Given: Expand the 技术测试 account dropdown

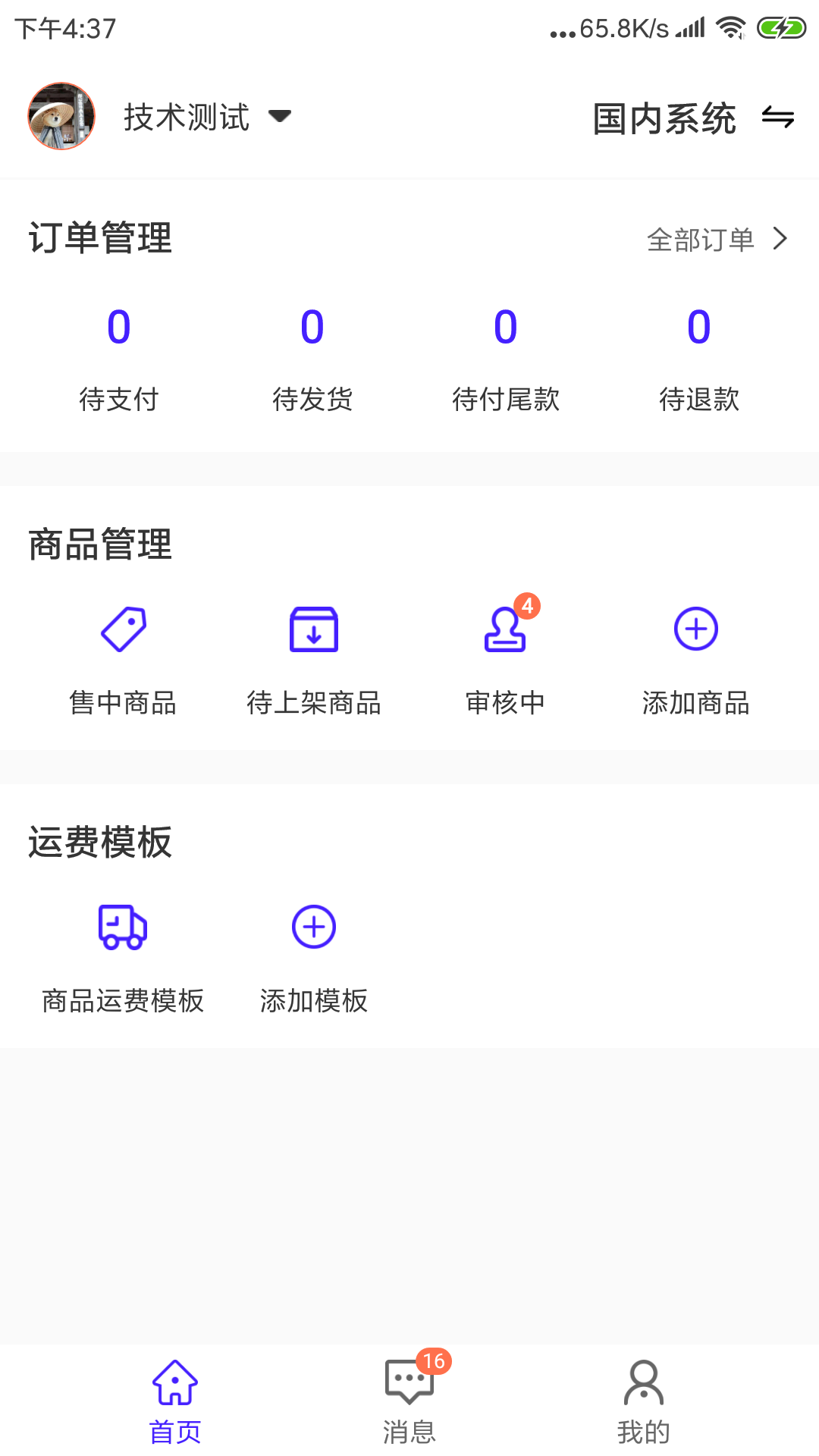Looking at the screenshot, I should (280, 118).
